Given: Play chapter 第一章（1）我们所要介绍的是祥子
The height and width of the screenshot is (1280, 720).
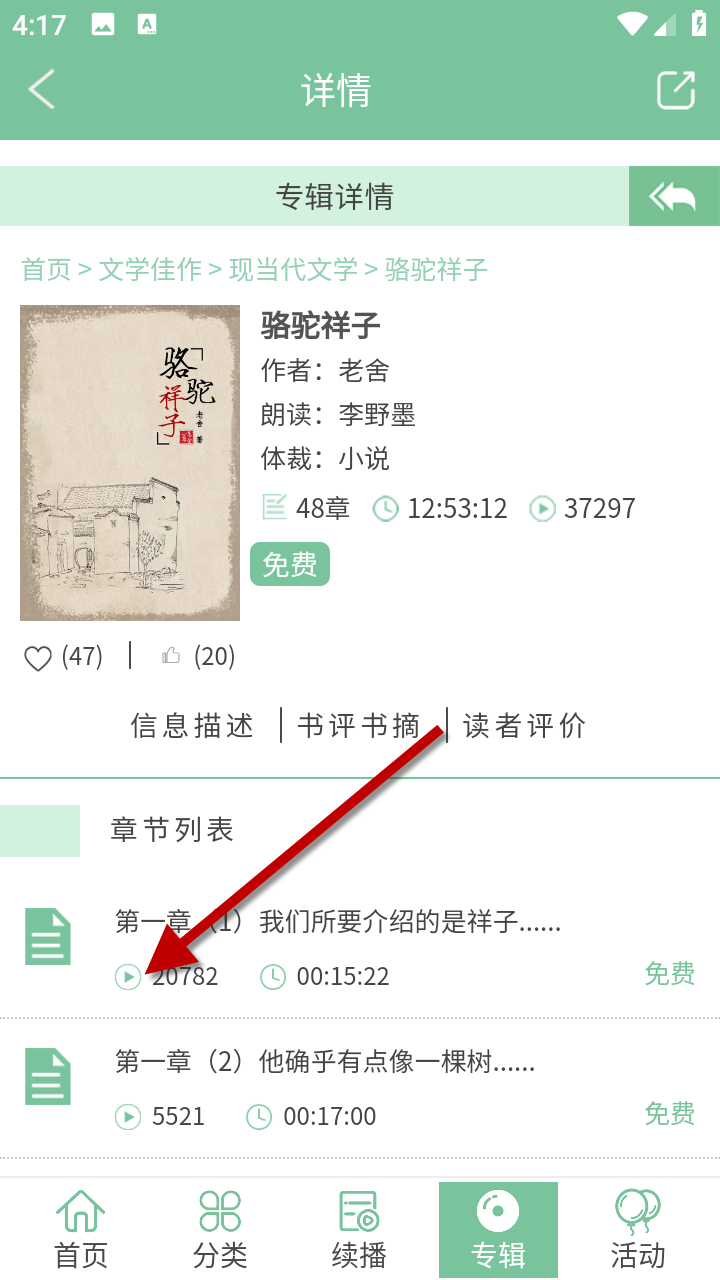Looking at the screenshot, I should (x=338, y=922).
